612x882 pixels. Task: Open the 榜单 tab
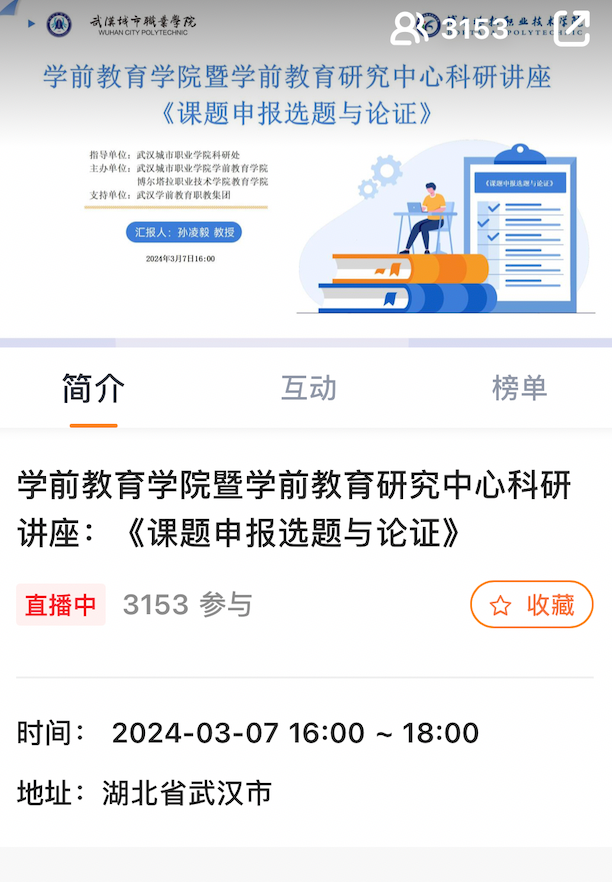pos(519,388)
